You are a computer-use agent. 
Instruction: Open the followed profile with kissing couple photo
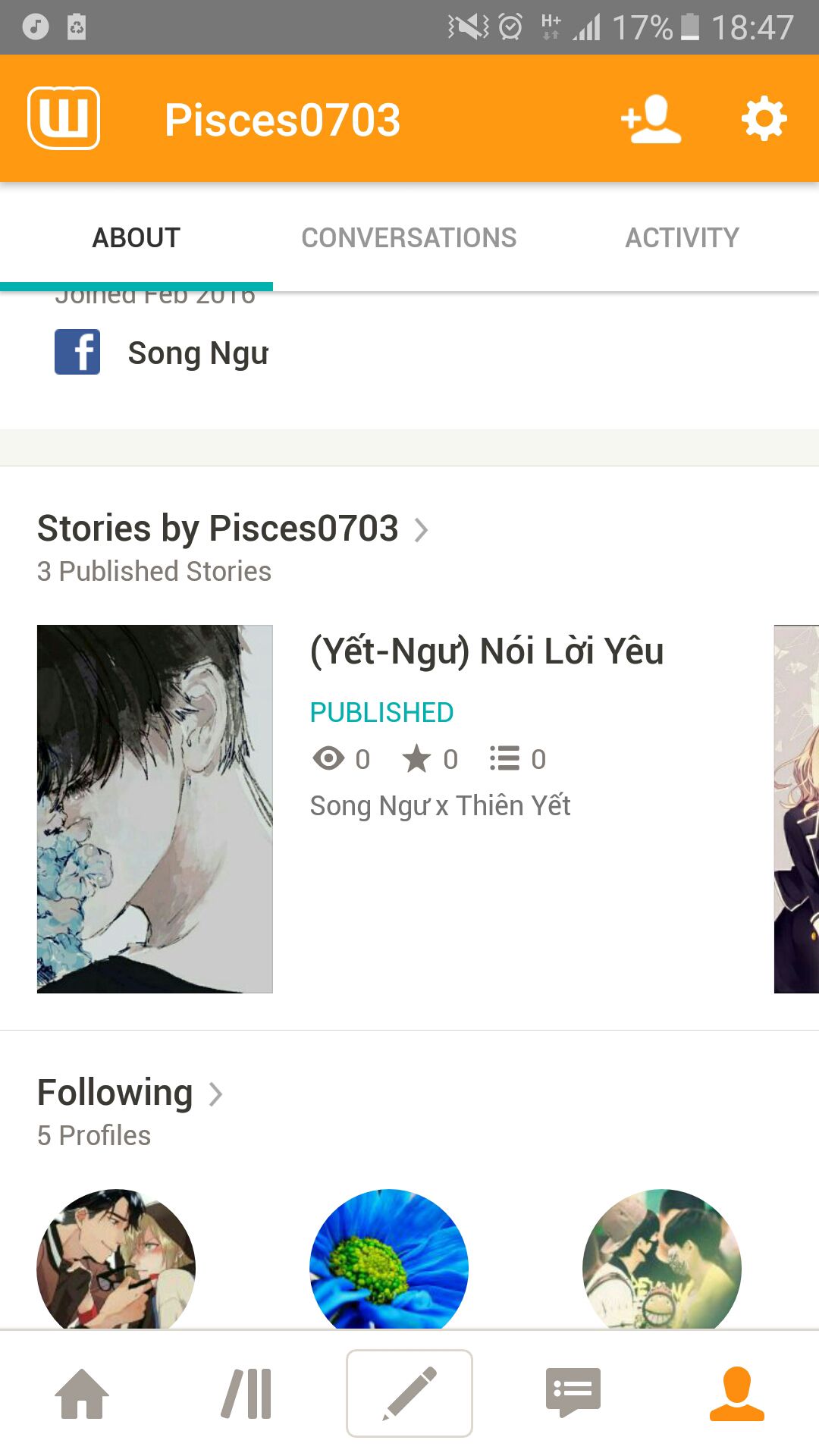[x=662, y=1260]
